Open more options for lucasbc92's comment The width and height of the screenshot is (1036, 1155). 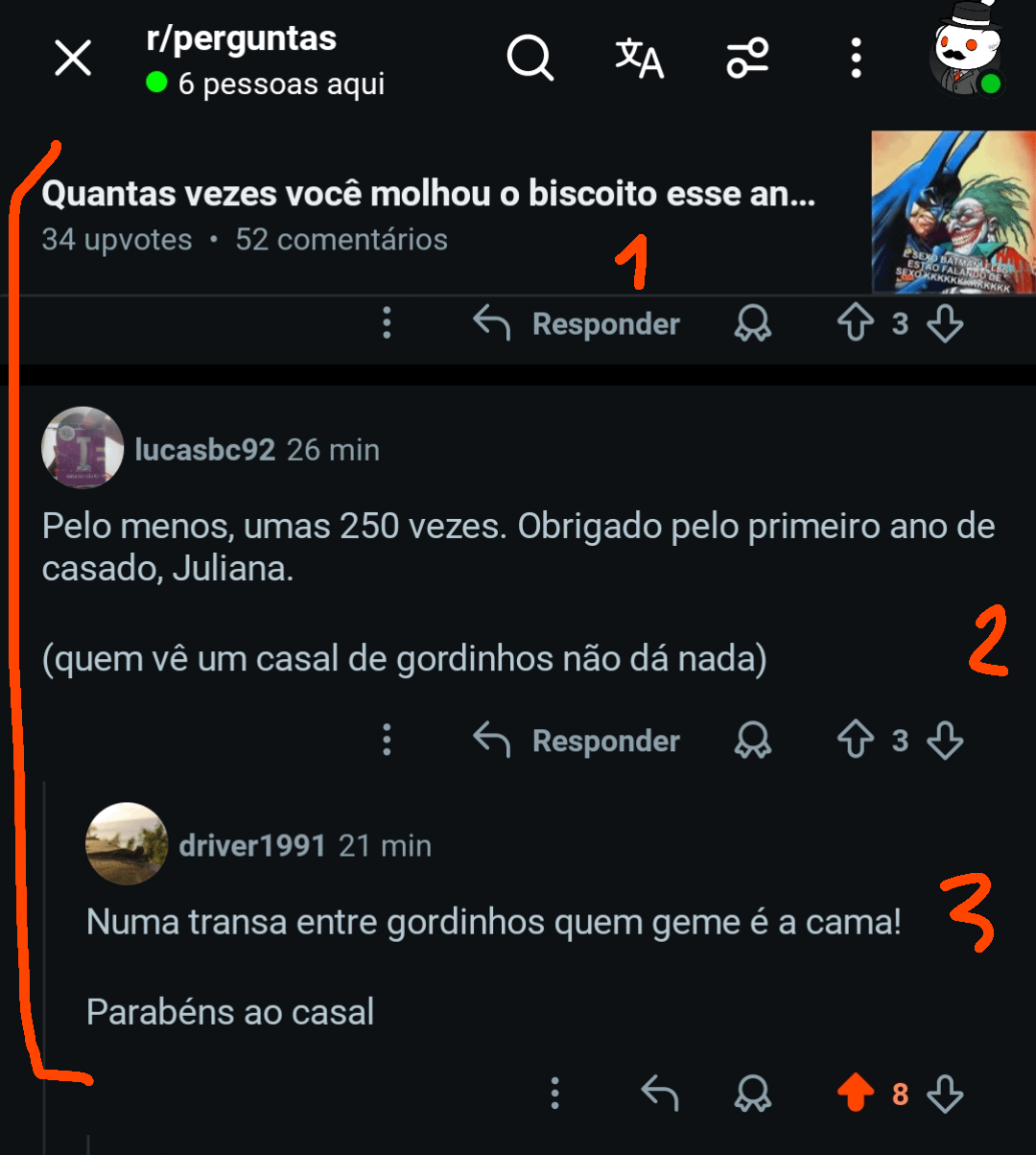[387, 741]
